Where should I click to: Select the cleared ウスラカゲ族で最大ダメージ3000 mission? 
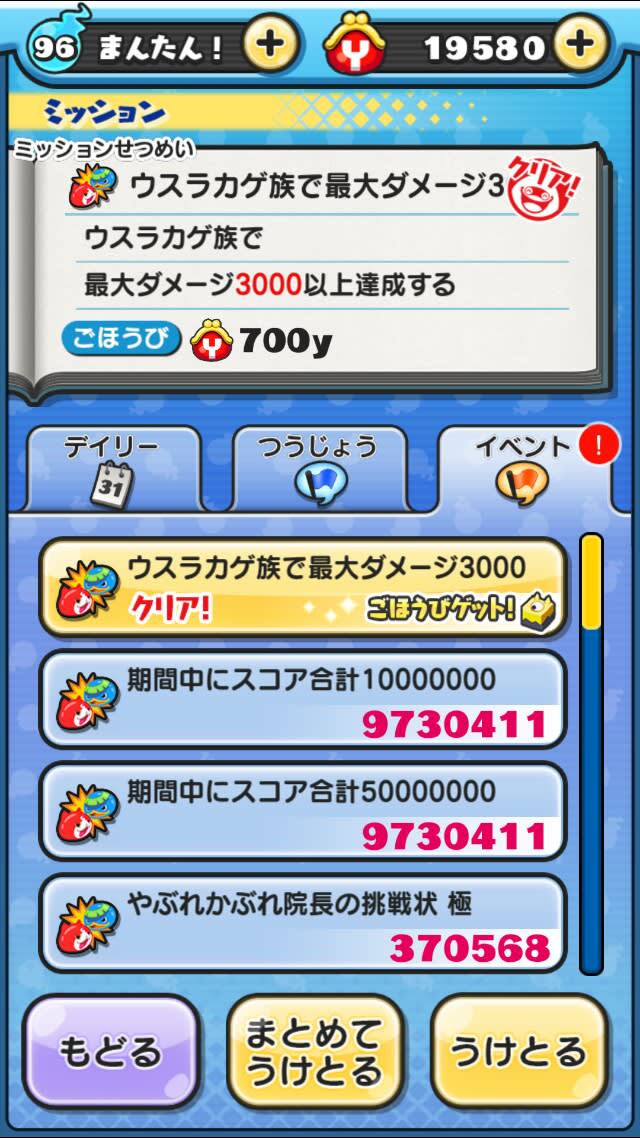coord(302,588)
